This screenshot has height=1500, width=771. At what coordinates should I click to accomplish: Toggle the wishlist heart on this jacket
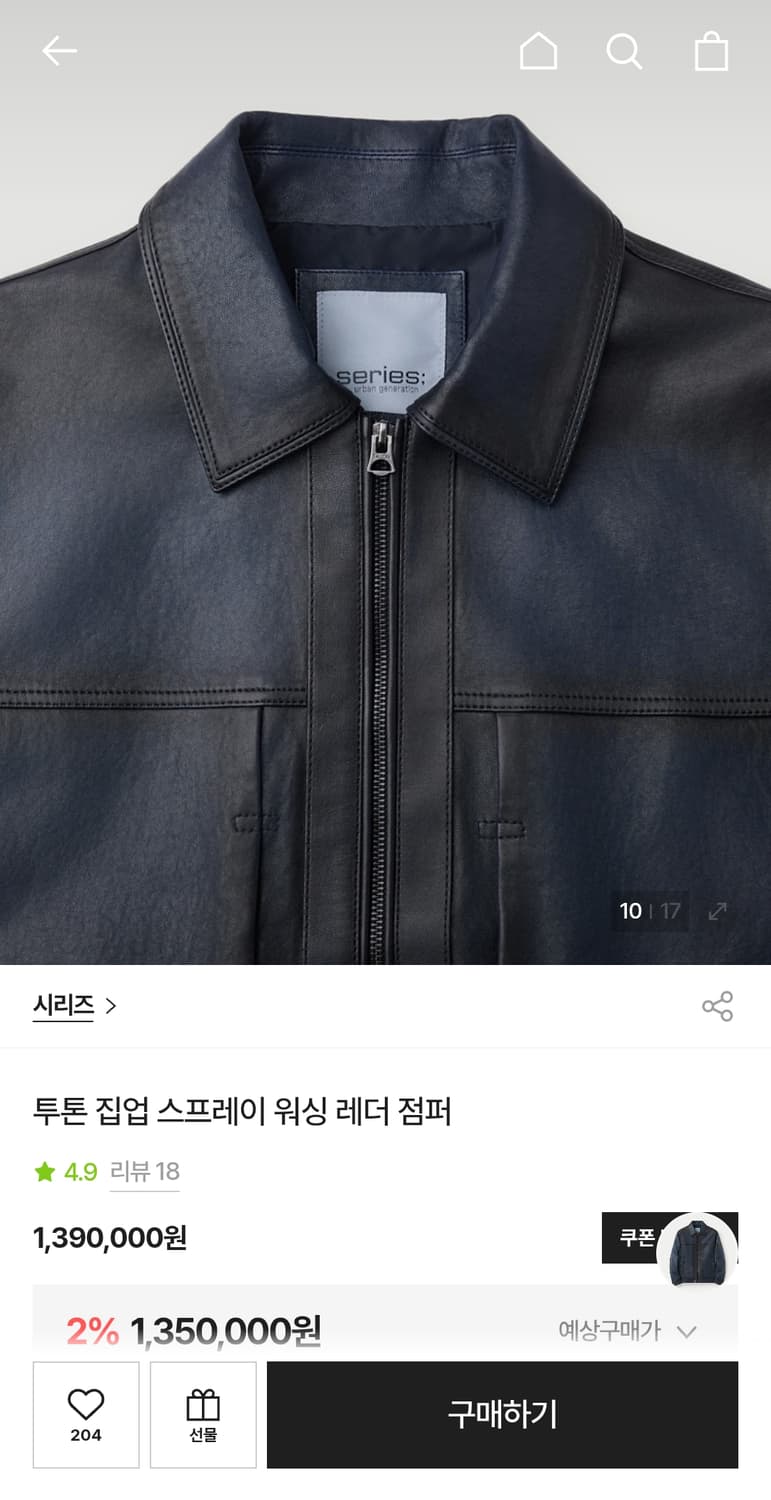(x=85, y=1405)
